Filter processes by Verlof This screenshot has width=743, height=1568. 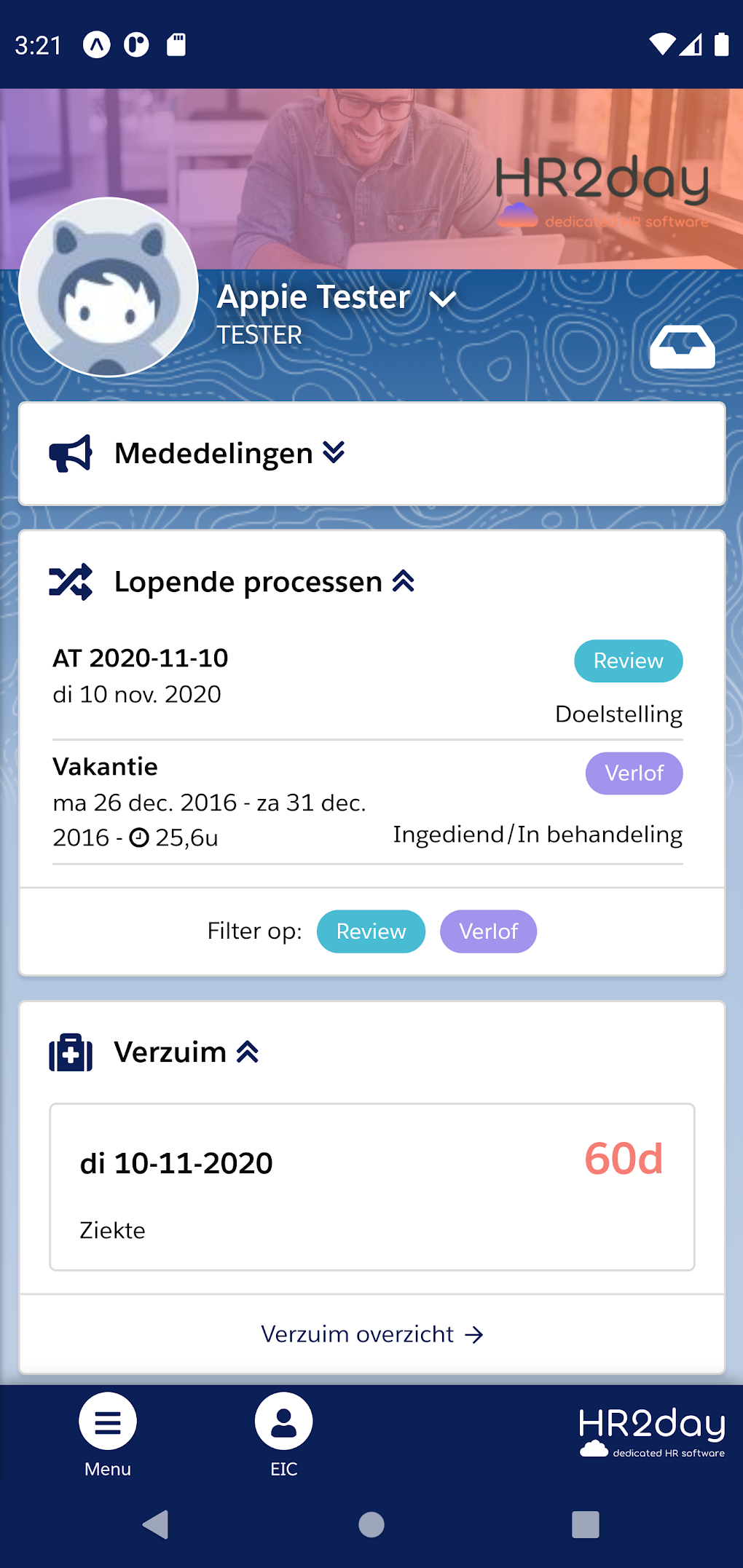coord(488,931)
